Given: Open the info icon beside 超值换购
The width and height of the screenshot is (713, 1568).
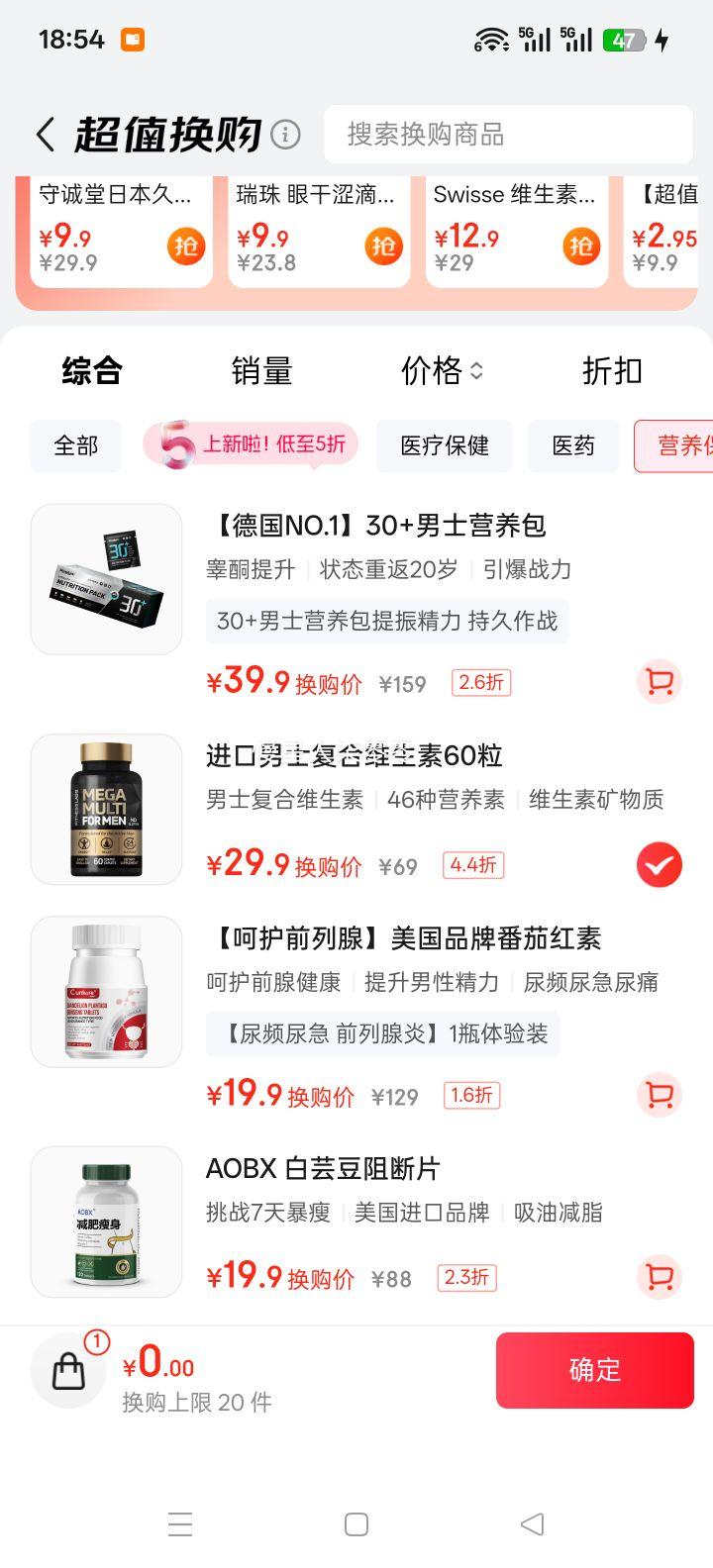Looking at the screenshot, I should tap(285, 134).
